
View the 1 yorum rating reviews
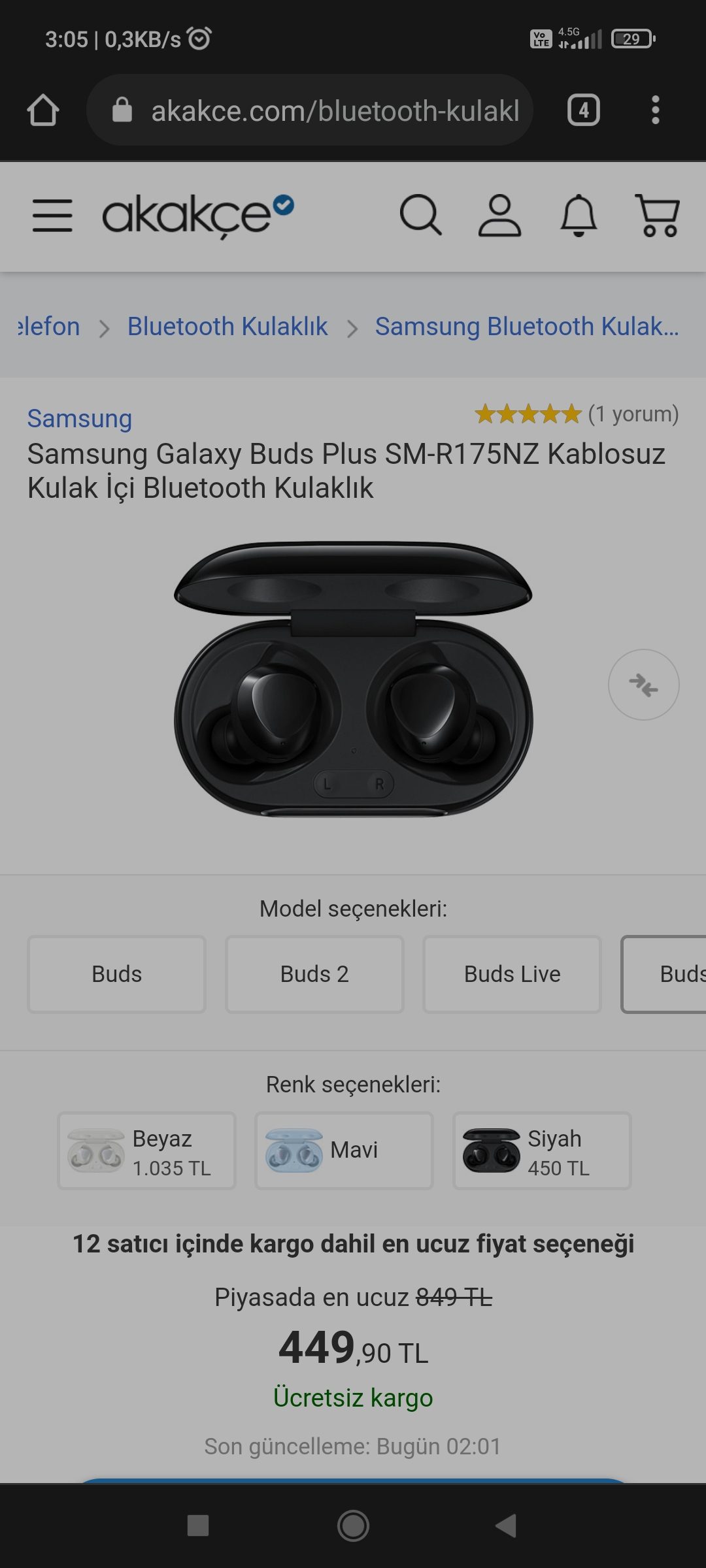coord(577,414)
